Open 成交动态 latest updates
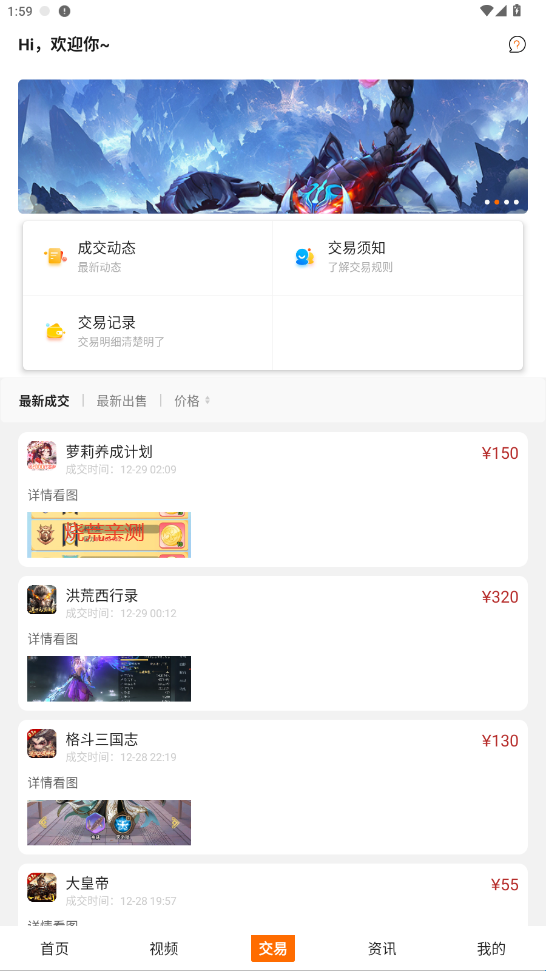 147,258
